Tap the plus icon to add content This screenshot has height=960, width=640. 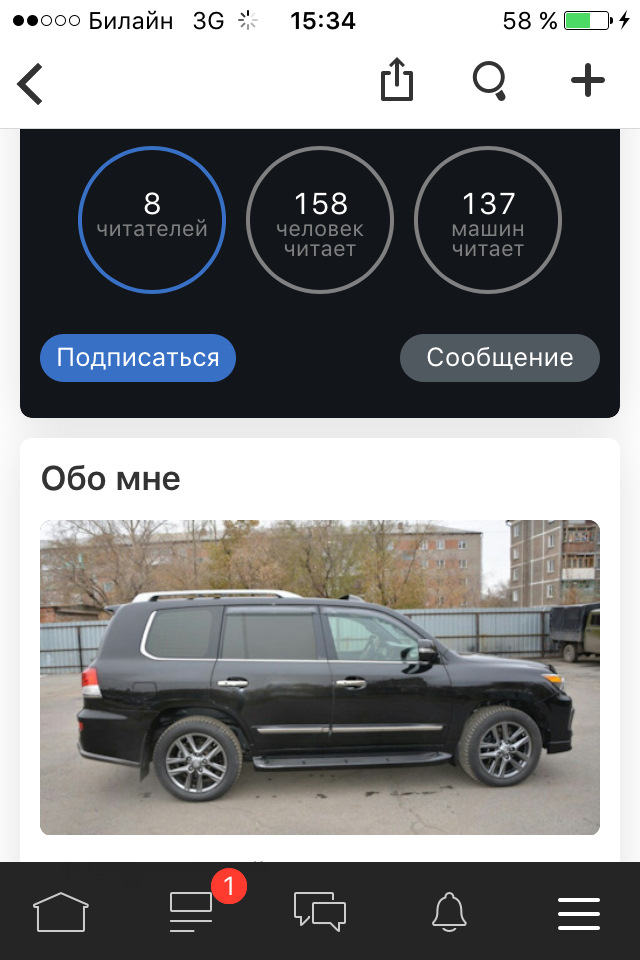[587, 81]
